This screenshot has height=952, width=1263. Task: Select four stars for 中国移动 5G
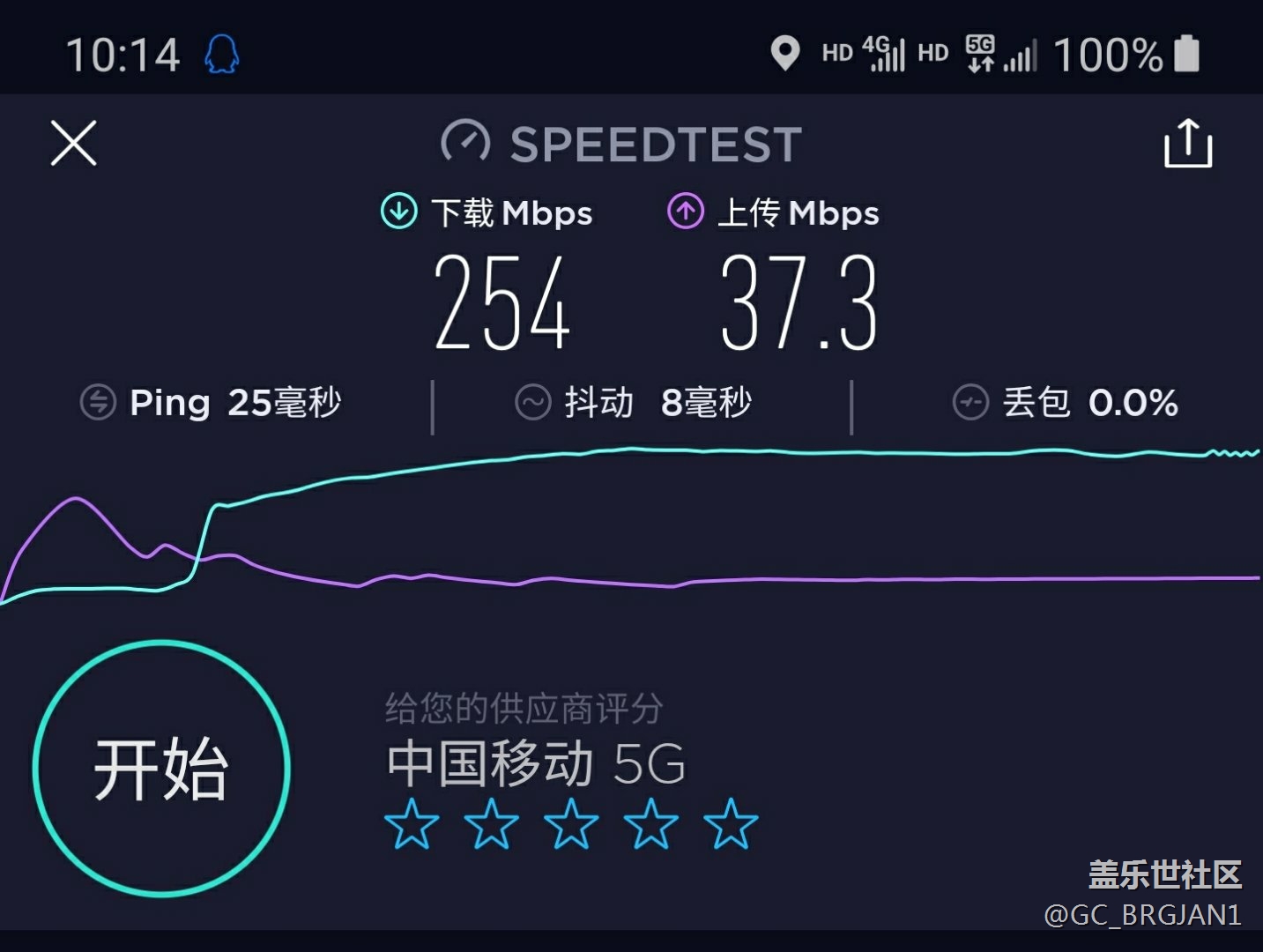651,824
